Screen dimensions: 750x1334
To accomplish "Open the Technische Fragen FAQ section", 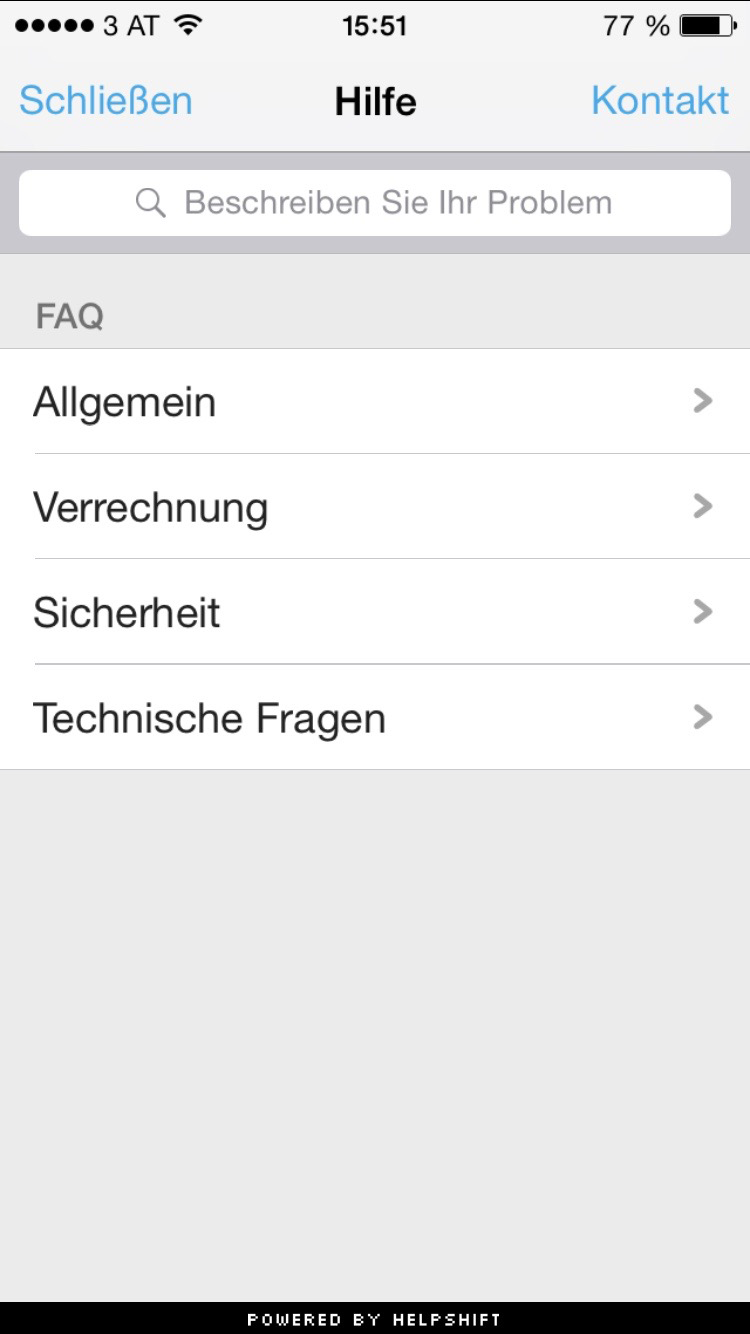I will 375,717.
